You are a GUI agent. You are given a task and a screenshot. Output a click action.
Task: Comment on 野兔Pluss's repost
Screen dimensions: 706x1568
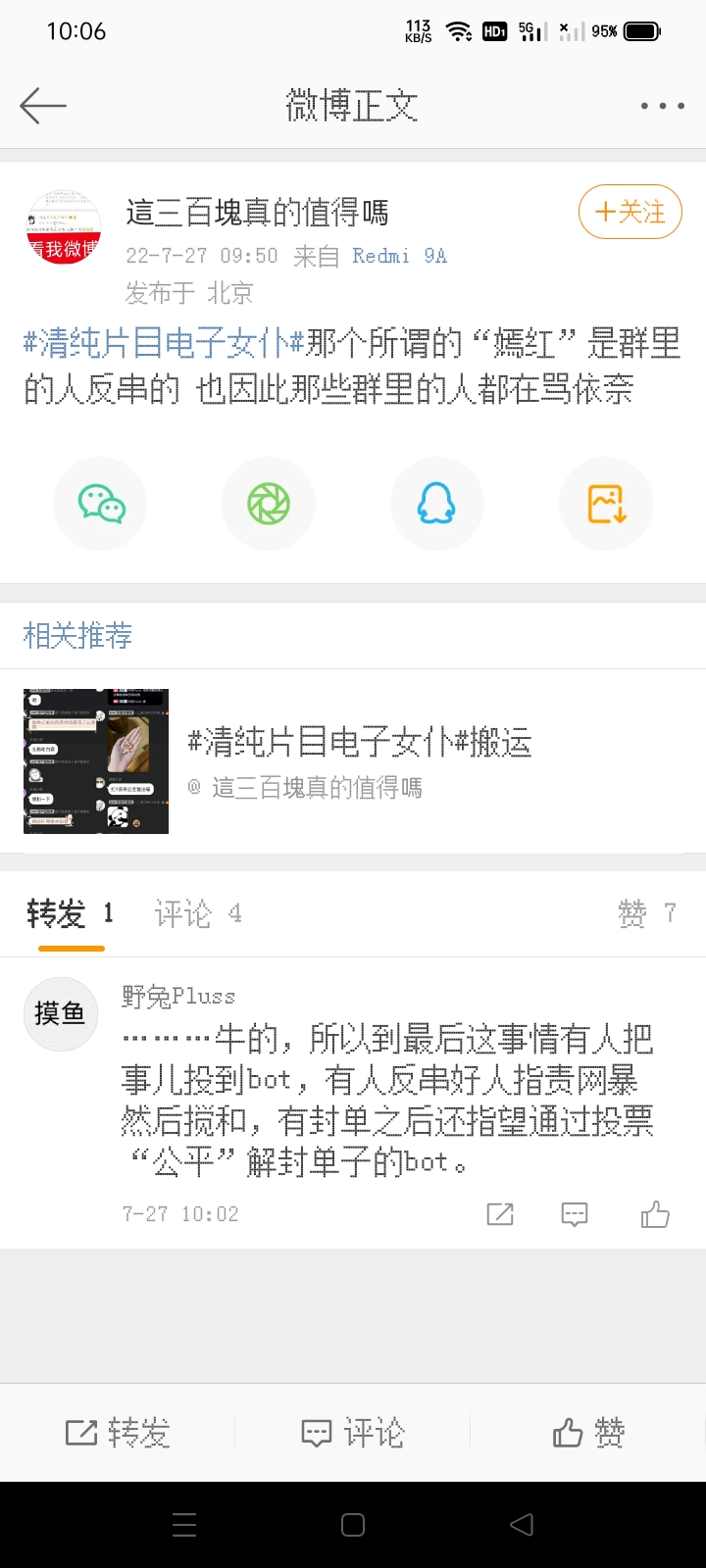point(574,1215)
